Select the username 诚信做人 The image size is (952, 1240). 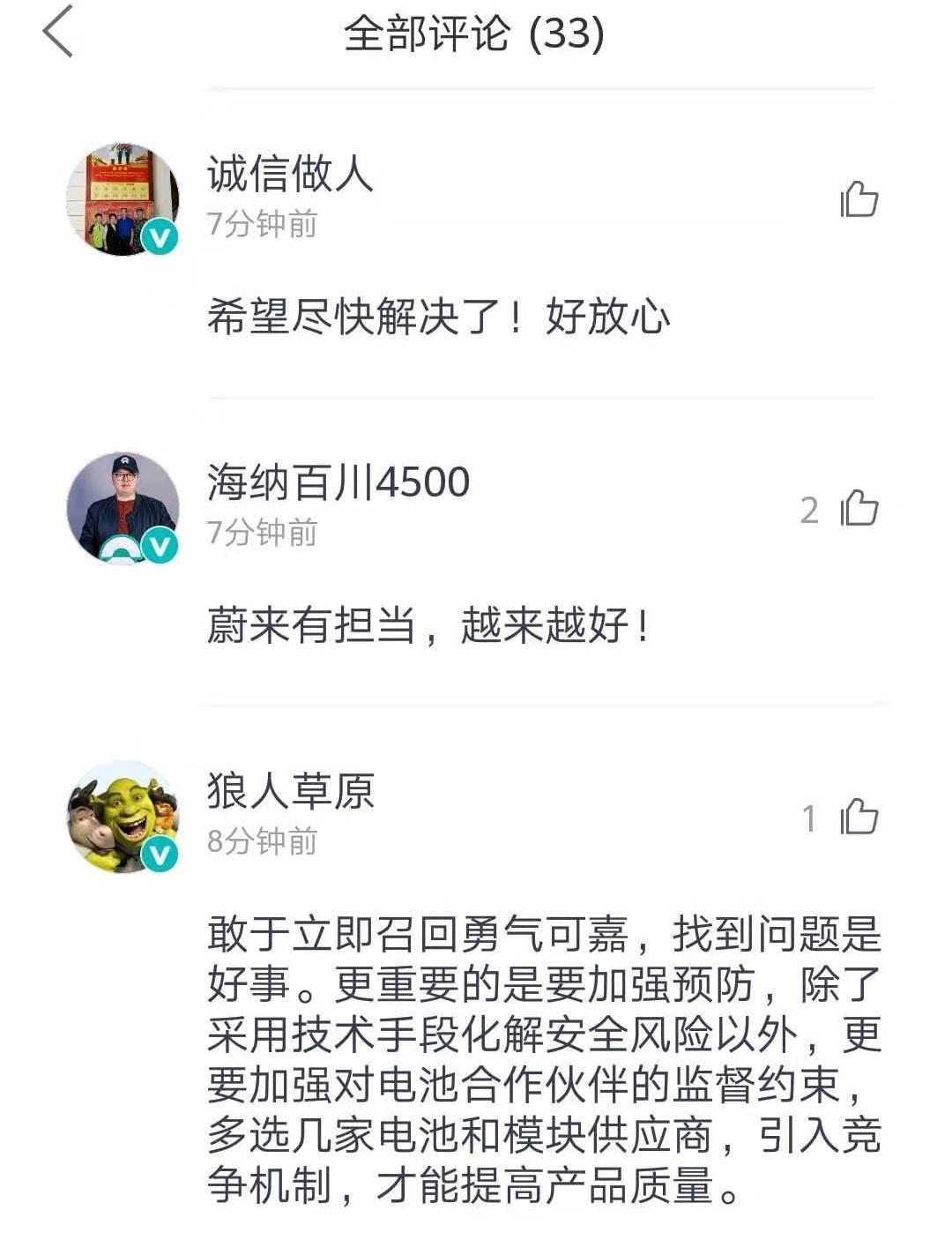pyautogui.click(x=291, y=172)
